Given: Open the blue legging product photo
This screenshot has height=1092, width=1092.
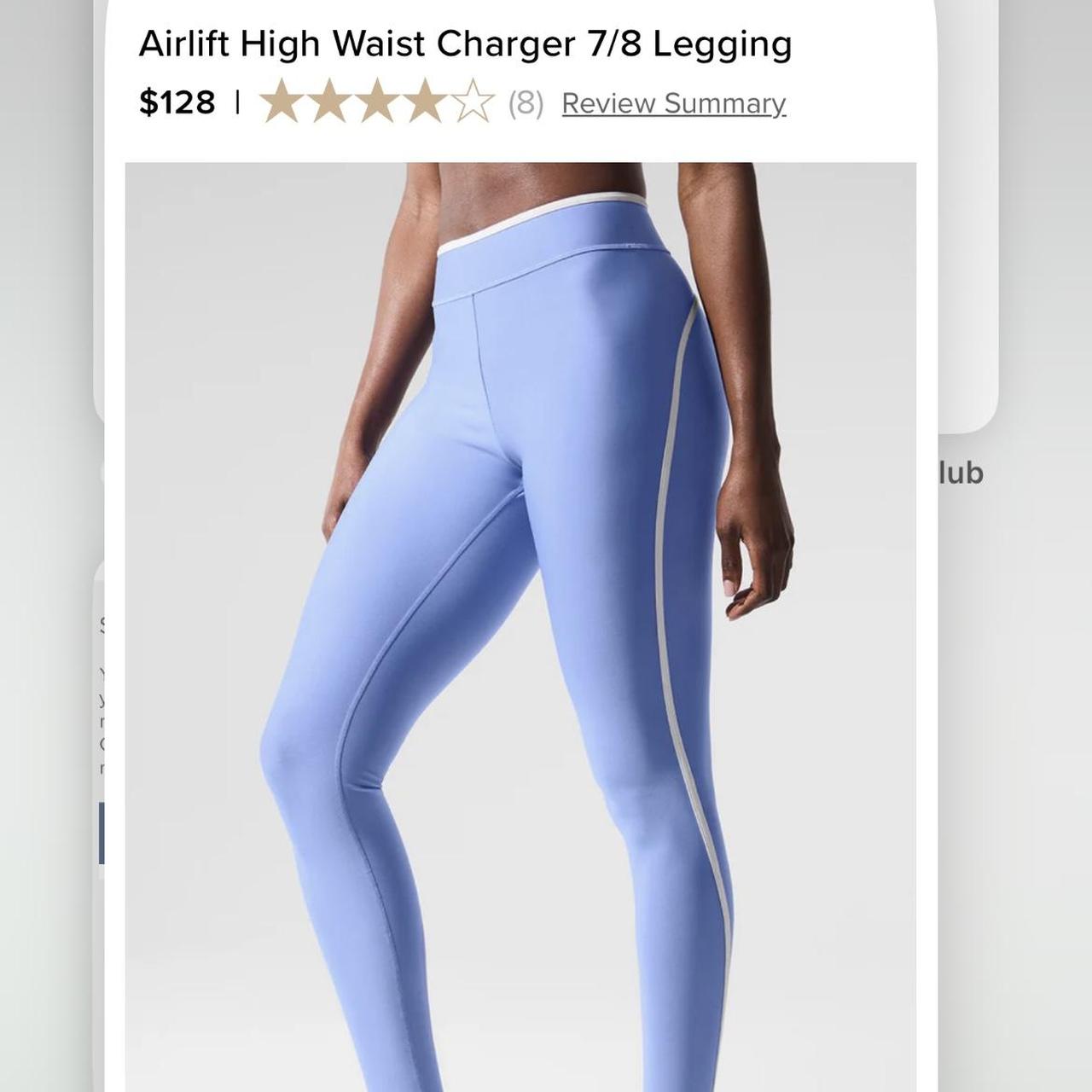Looking at the screenshot, I should coord(520,627).
